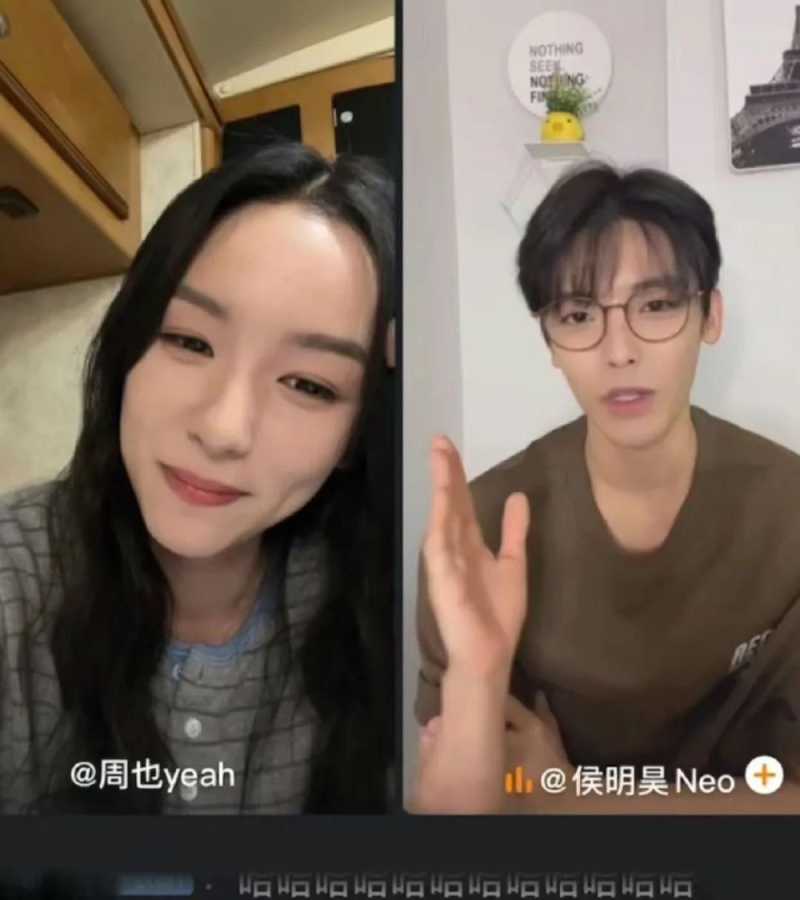Follow 侯明昊 Neo with the plus button

[x=764, y=775]
